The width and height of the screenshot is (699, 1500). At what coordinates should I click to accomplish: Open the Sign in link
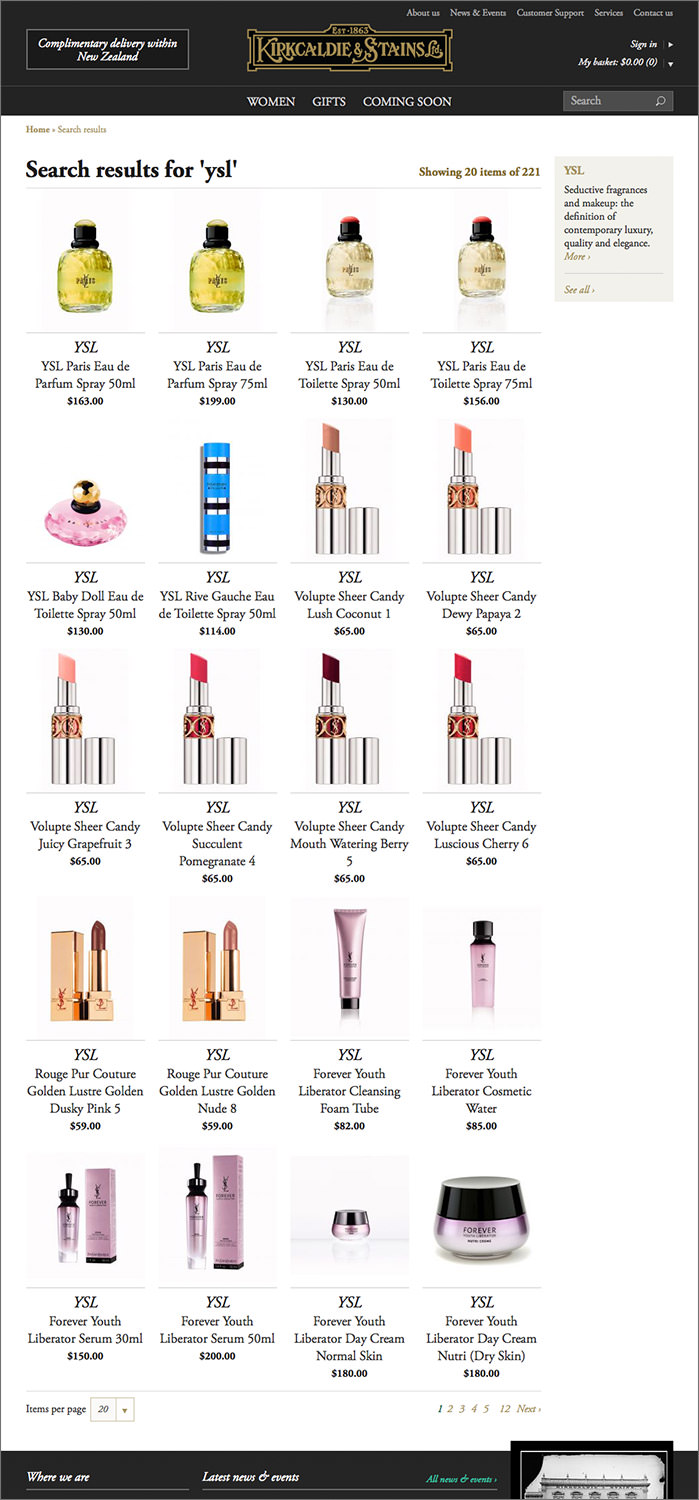pos(644,44)
